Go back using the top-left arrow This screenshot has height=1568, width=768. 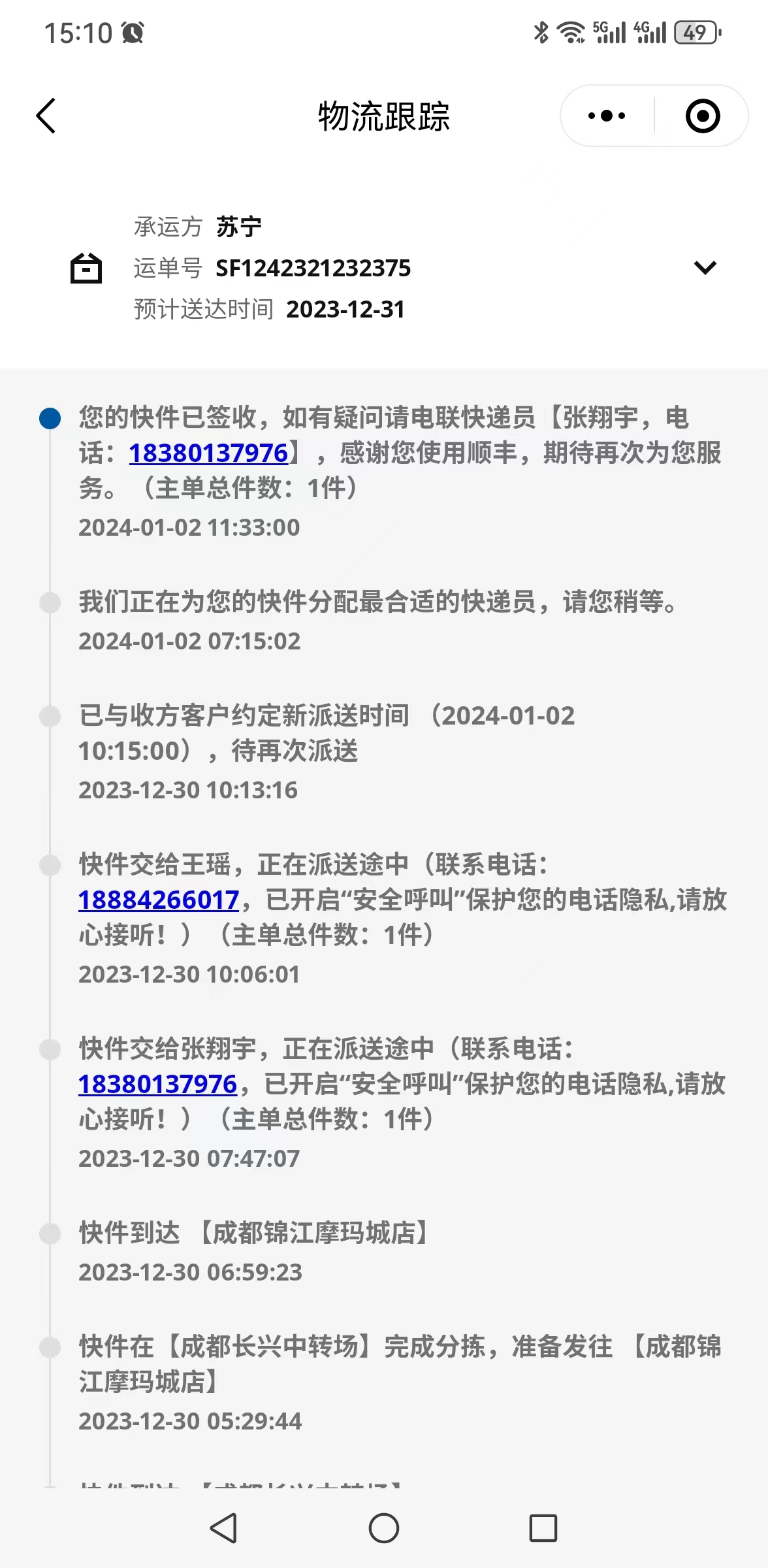pyautogui.click(x=46, y=116)
